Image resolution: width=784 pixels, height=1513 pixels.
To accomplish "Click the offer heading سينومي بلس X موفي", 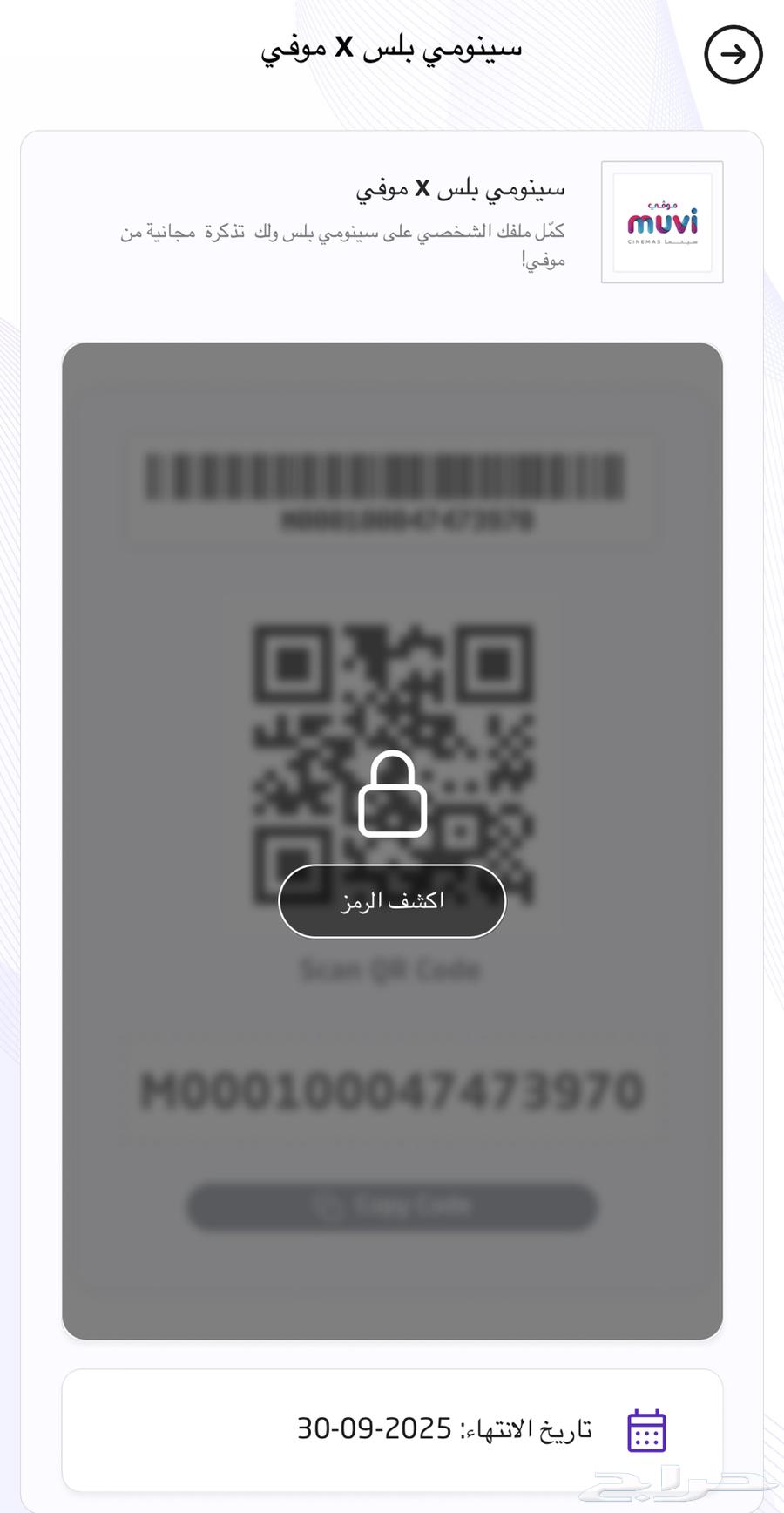I will 462,187.
